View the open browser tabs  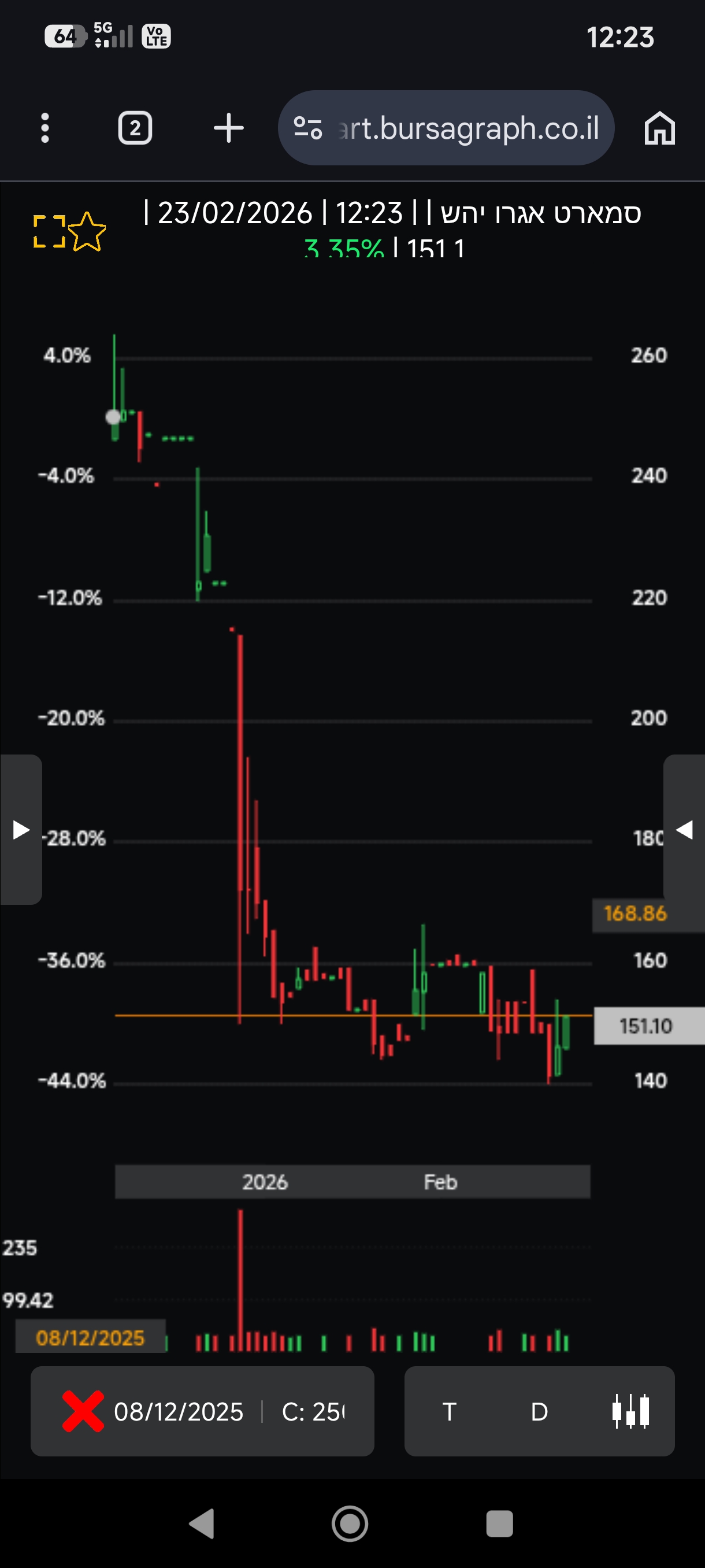pyautogui.click(x=135, y=128)
